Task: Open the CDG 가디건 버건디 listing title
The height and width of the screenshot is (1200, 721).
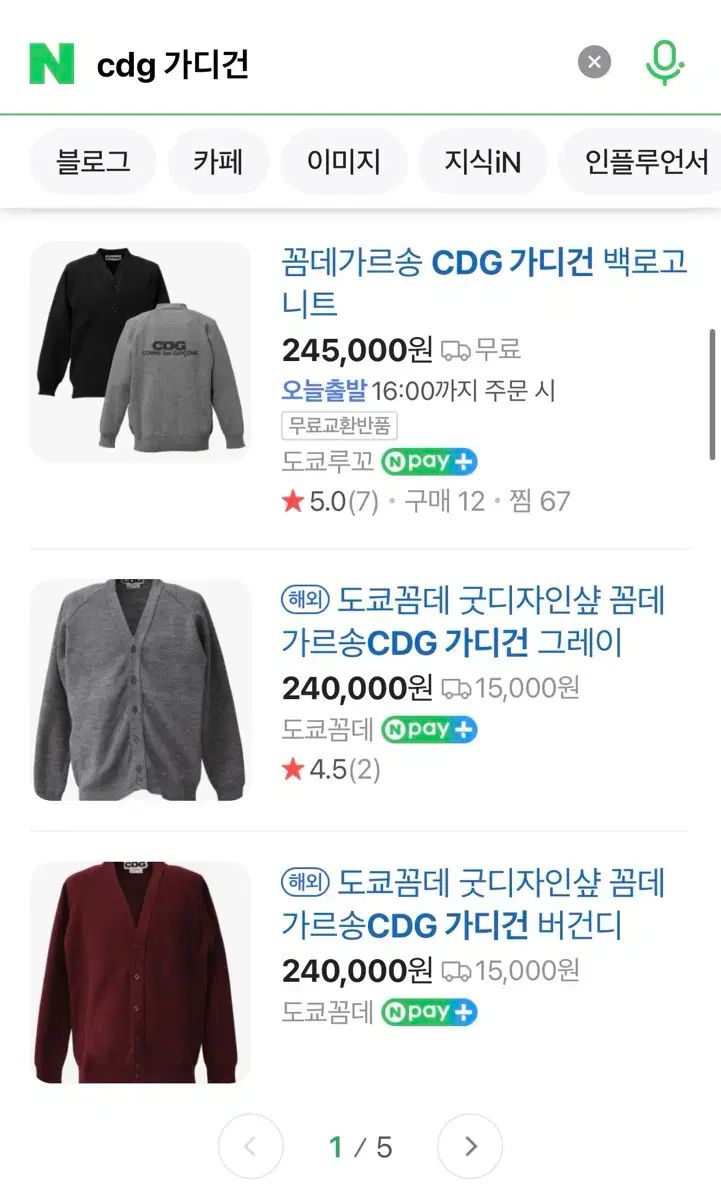Action: click(474, 904)
